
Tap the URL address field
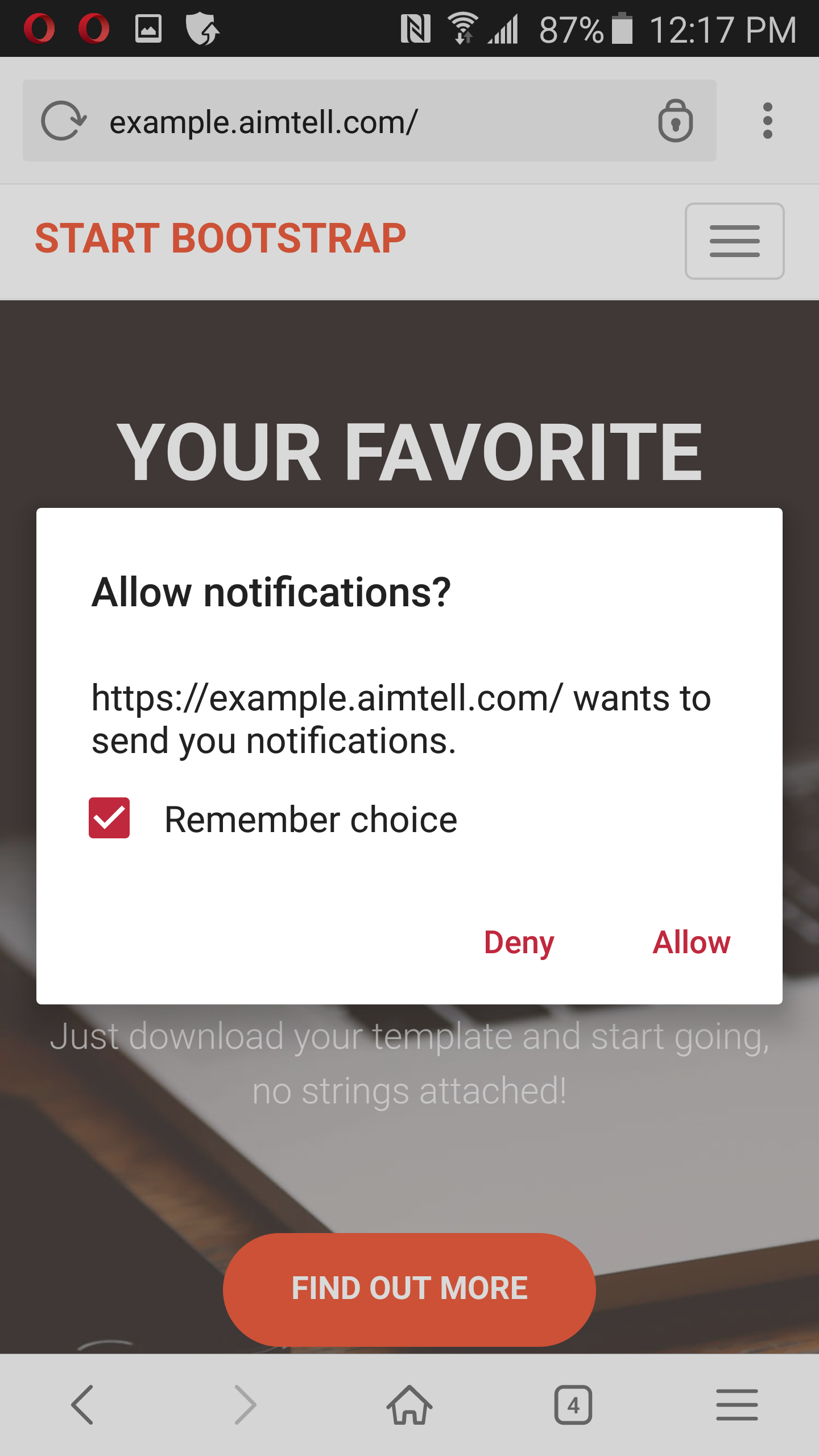coord(364,121)
